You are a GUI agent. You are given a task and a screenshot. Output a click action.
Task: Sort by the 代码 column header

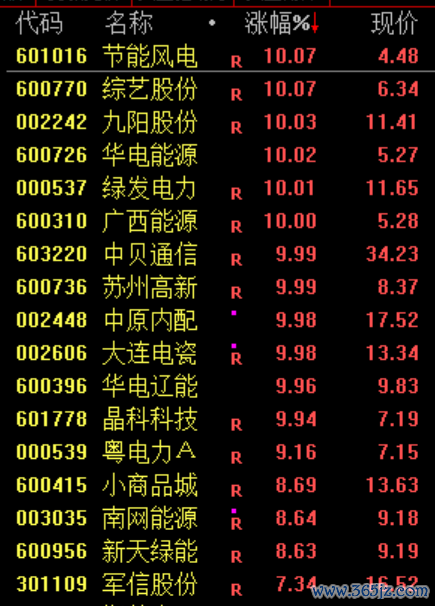(39, 23)
